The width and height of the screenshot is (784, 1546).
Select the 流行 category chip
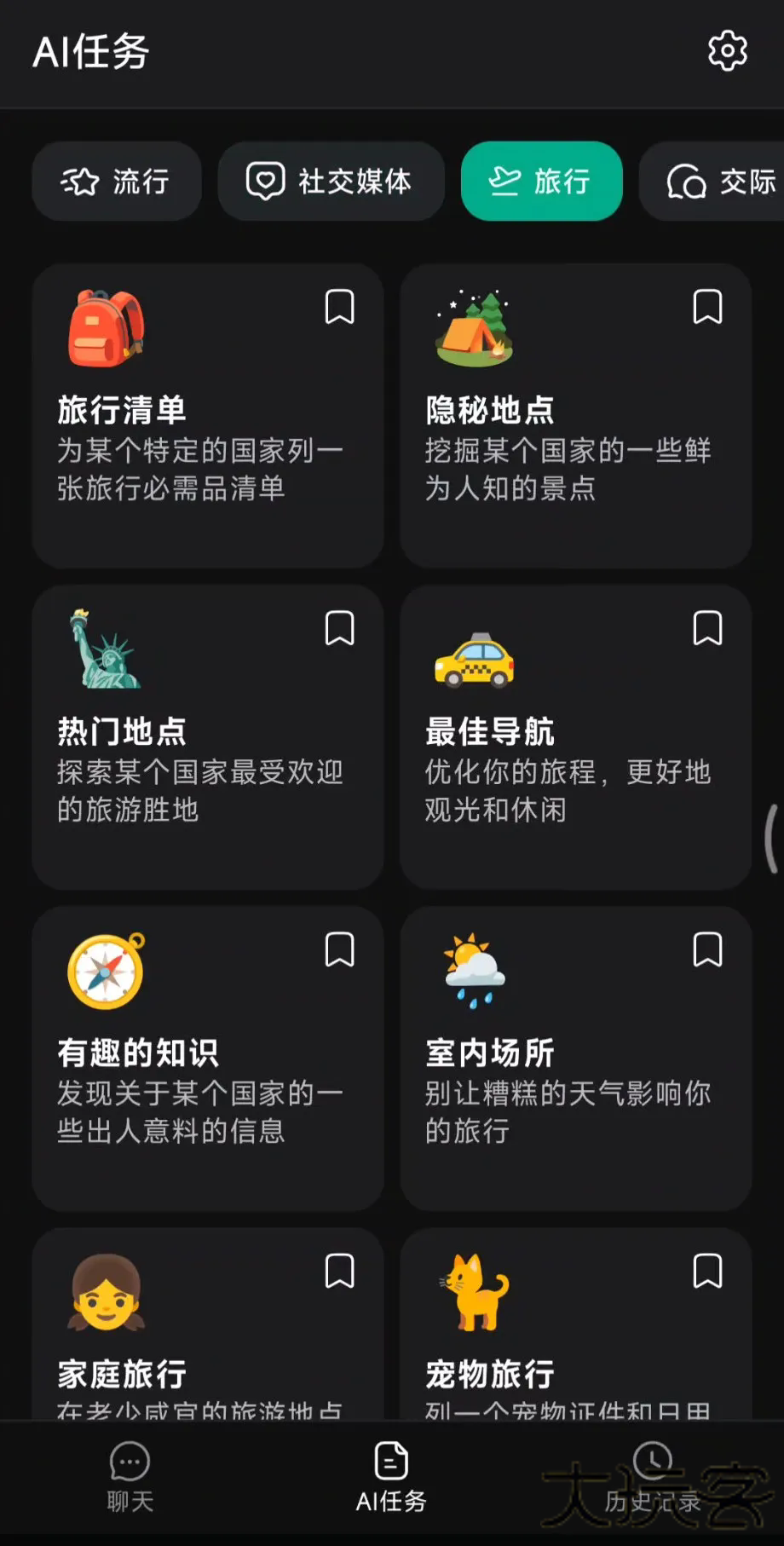[117, 182]
